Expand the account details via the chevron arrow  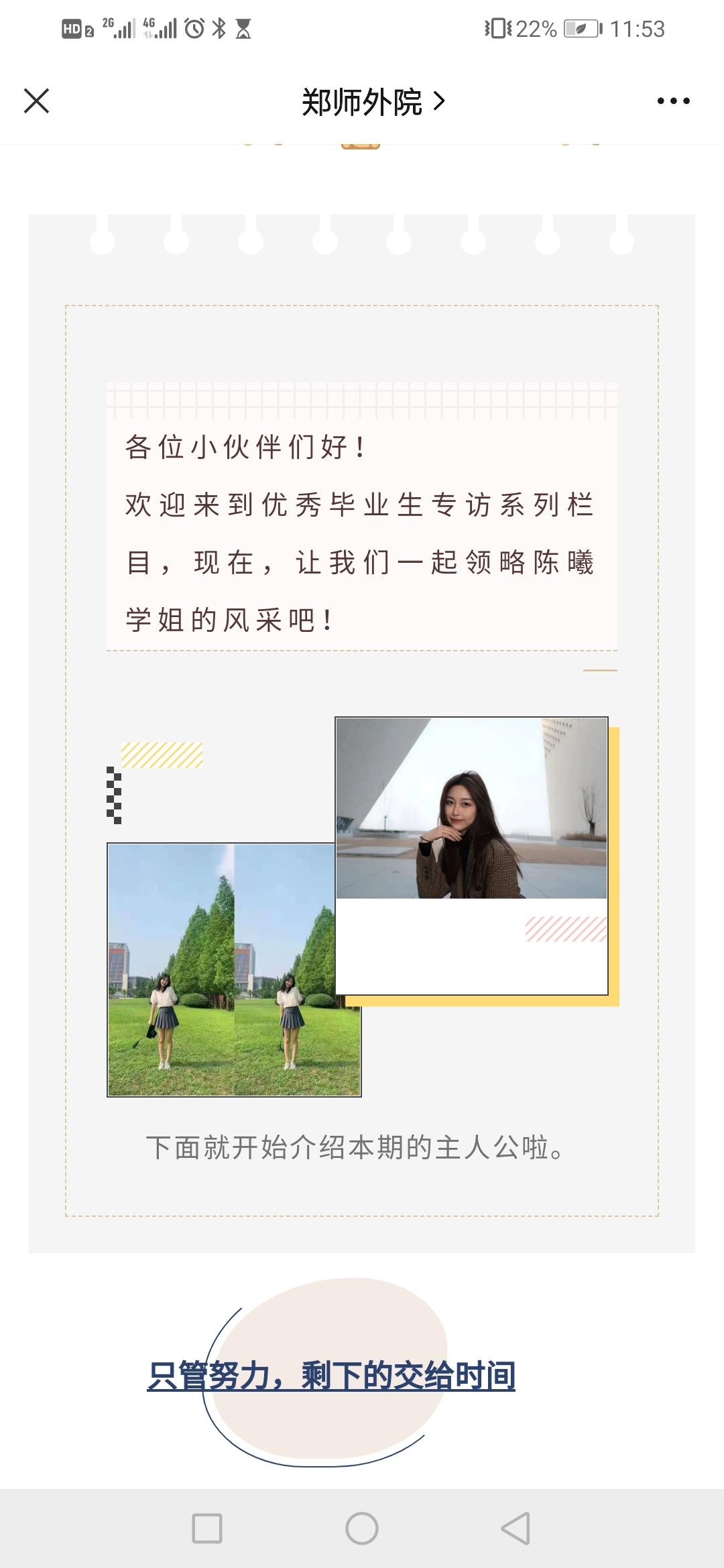coord(439,102)
